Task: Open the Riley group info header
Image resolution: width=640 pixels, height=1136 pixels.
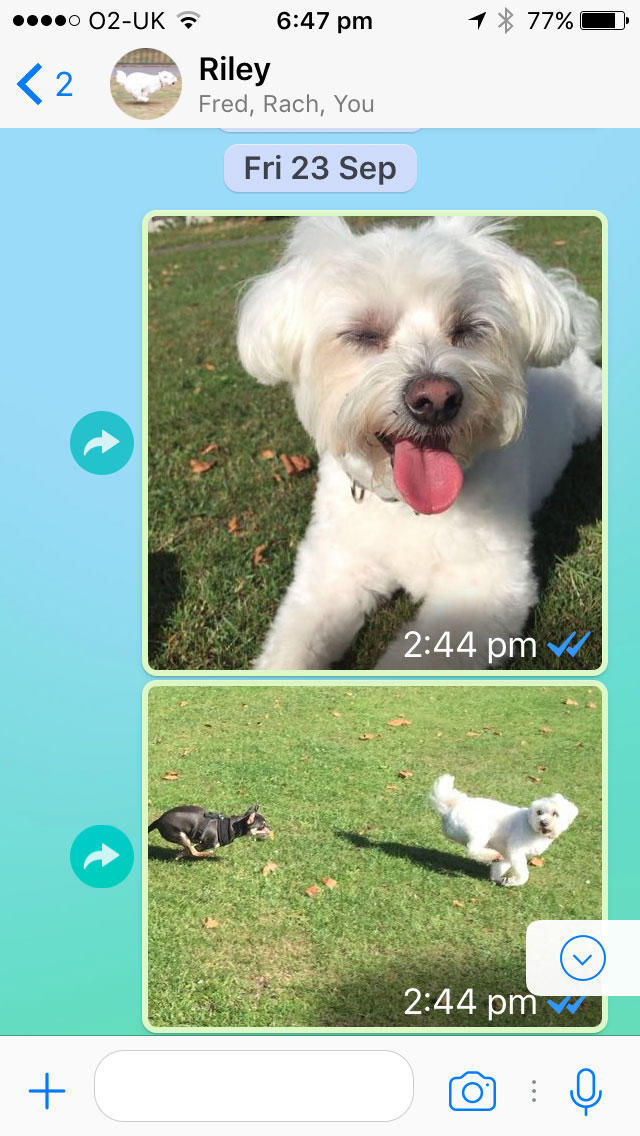Action: 285,85
